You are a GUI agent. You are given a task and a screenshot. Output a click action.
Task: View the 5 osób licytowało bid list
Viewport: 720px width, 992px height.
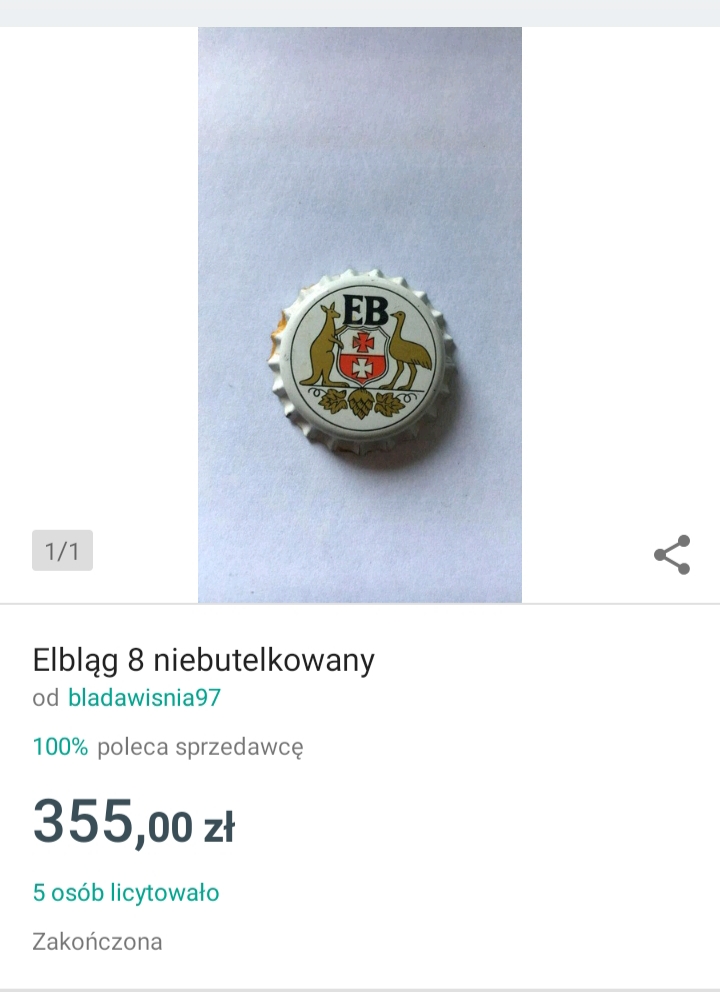tap(126, 892)
